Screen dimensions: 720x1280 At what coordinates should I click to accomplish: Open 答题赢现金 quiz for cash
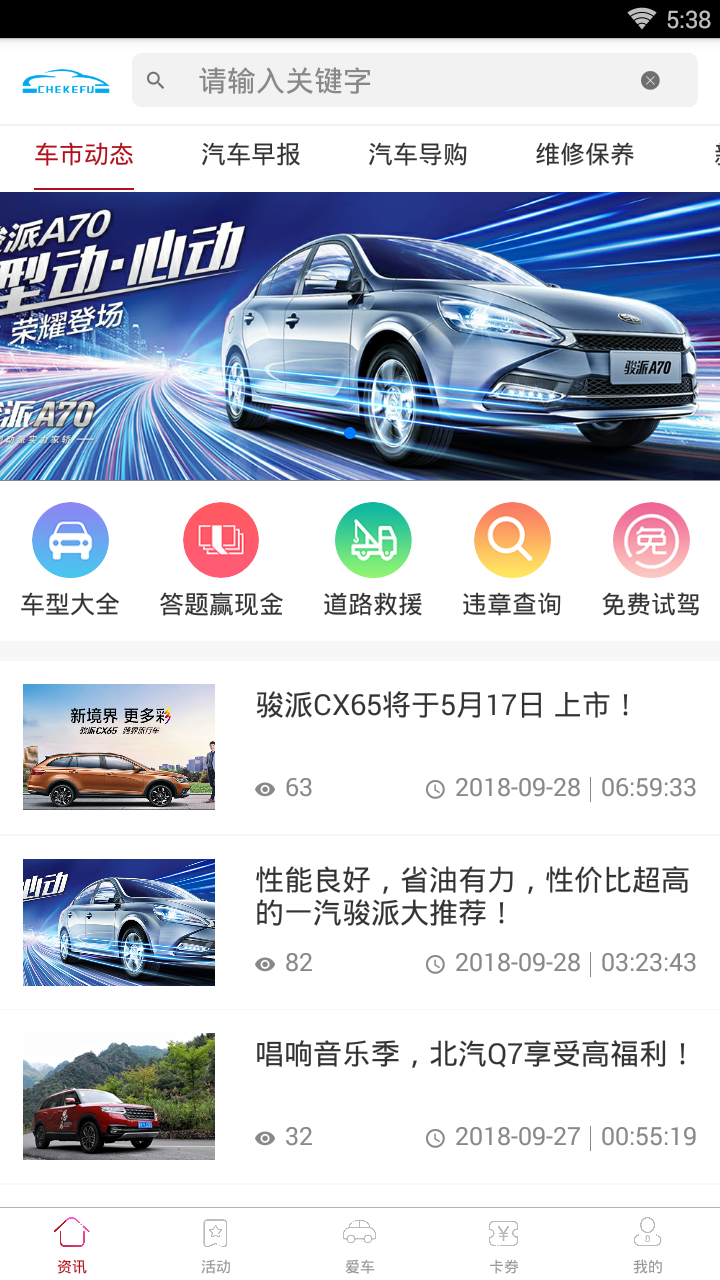(221, 560)
